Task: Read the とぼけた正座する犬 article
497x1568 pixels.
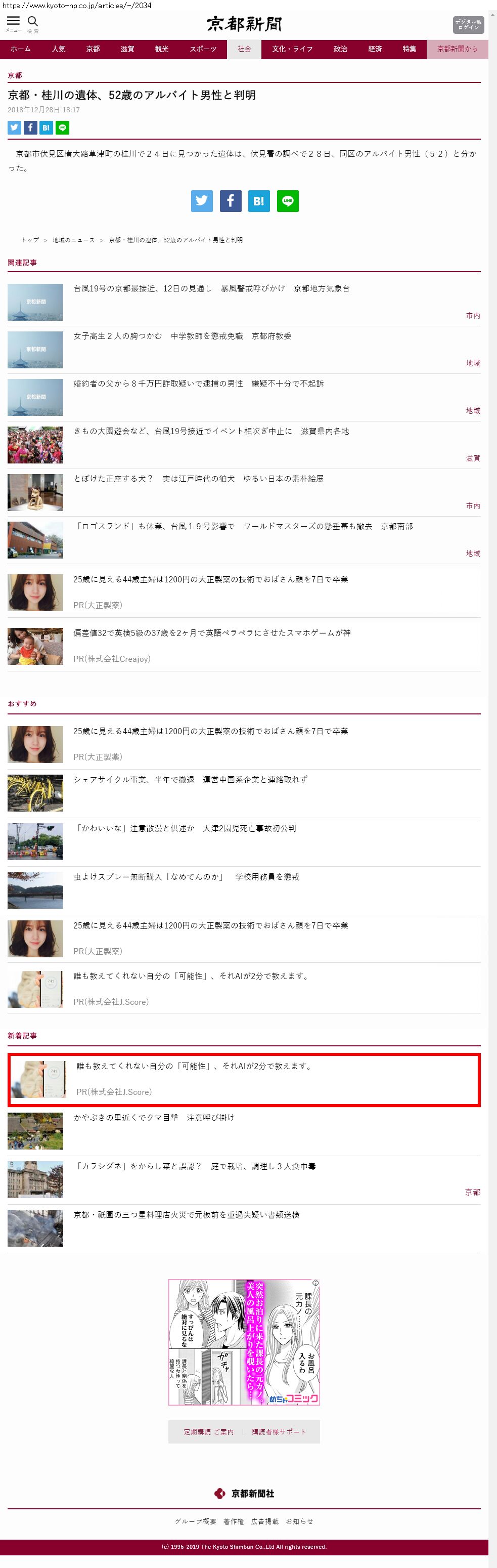Action: (198, 479)
